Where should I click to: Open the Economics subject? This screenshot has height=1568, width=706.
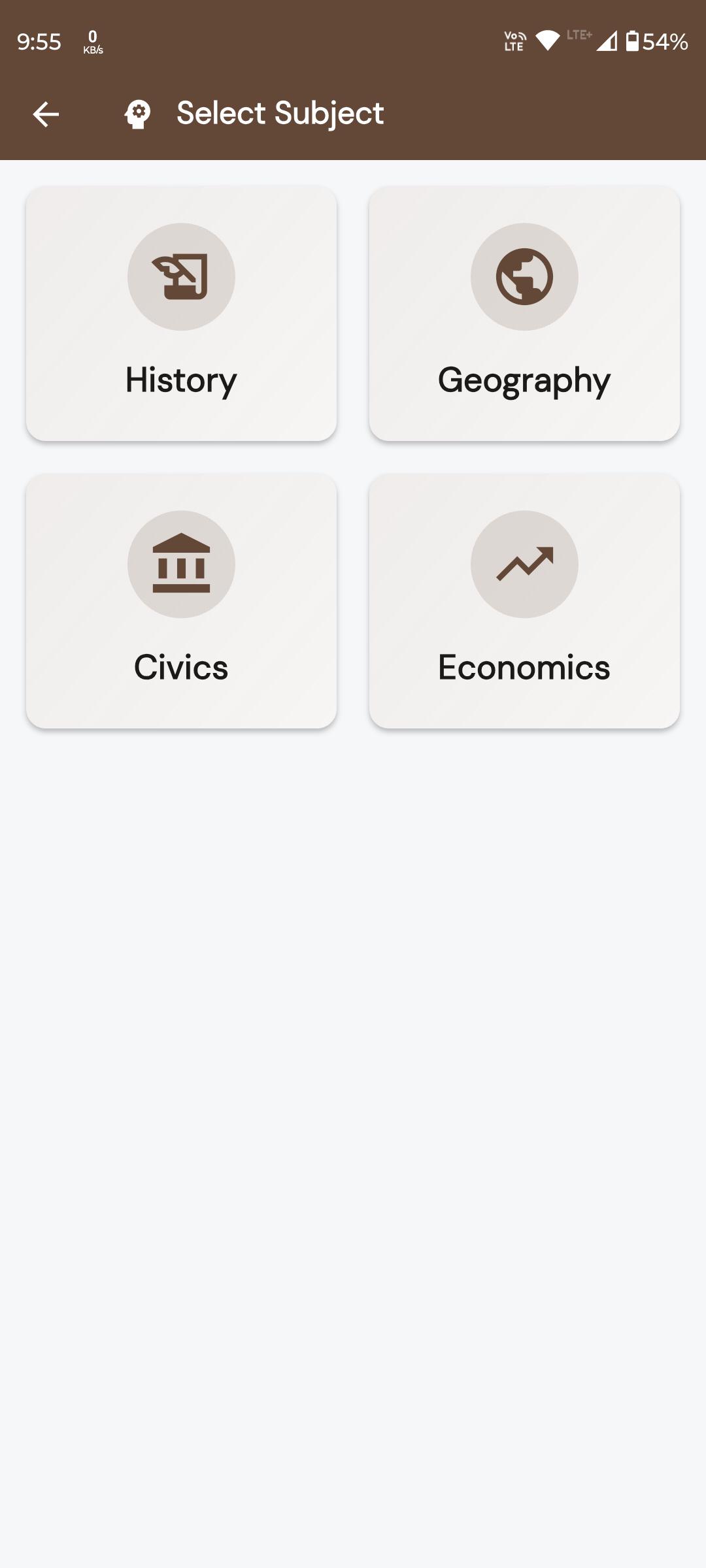(x=524, y=601)
